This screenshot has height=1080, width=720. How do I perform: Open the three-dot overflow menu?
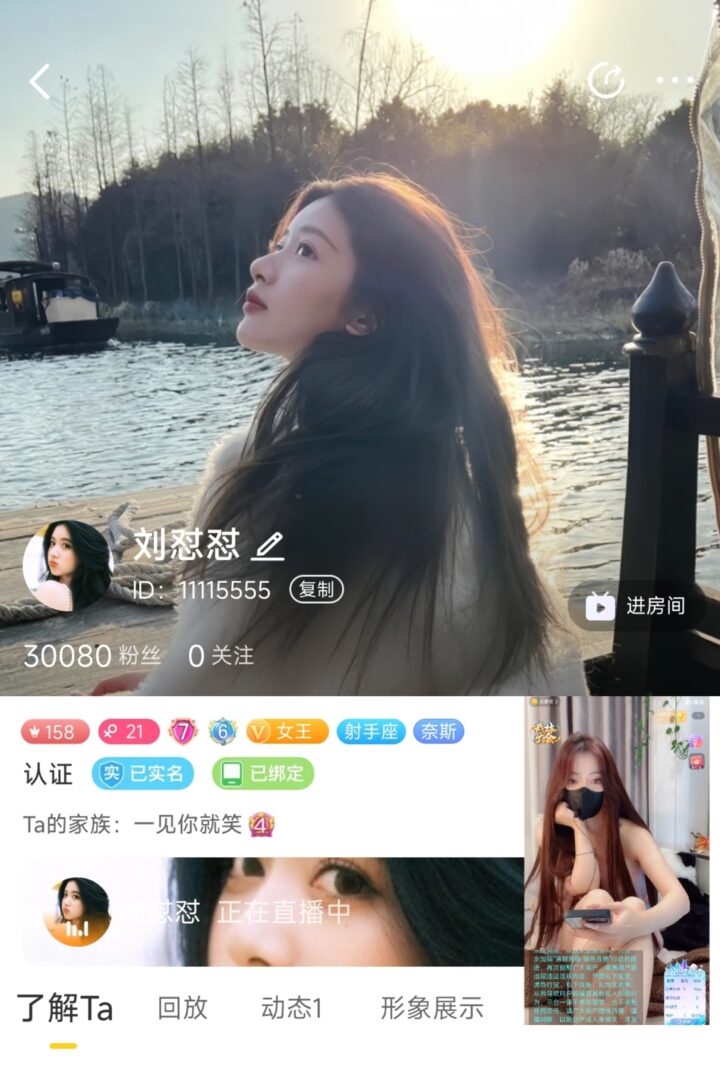point(675,80)
